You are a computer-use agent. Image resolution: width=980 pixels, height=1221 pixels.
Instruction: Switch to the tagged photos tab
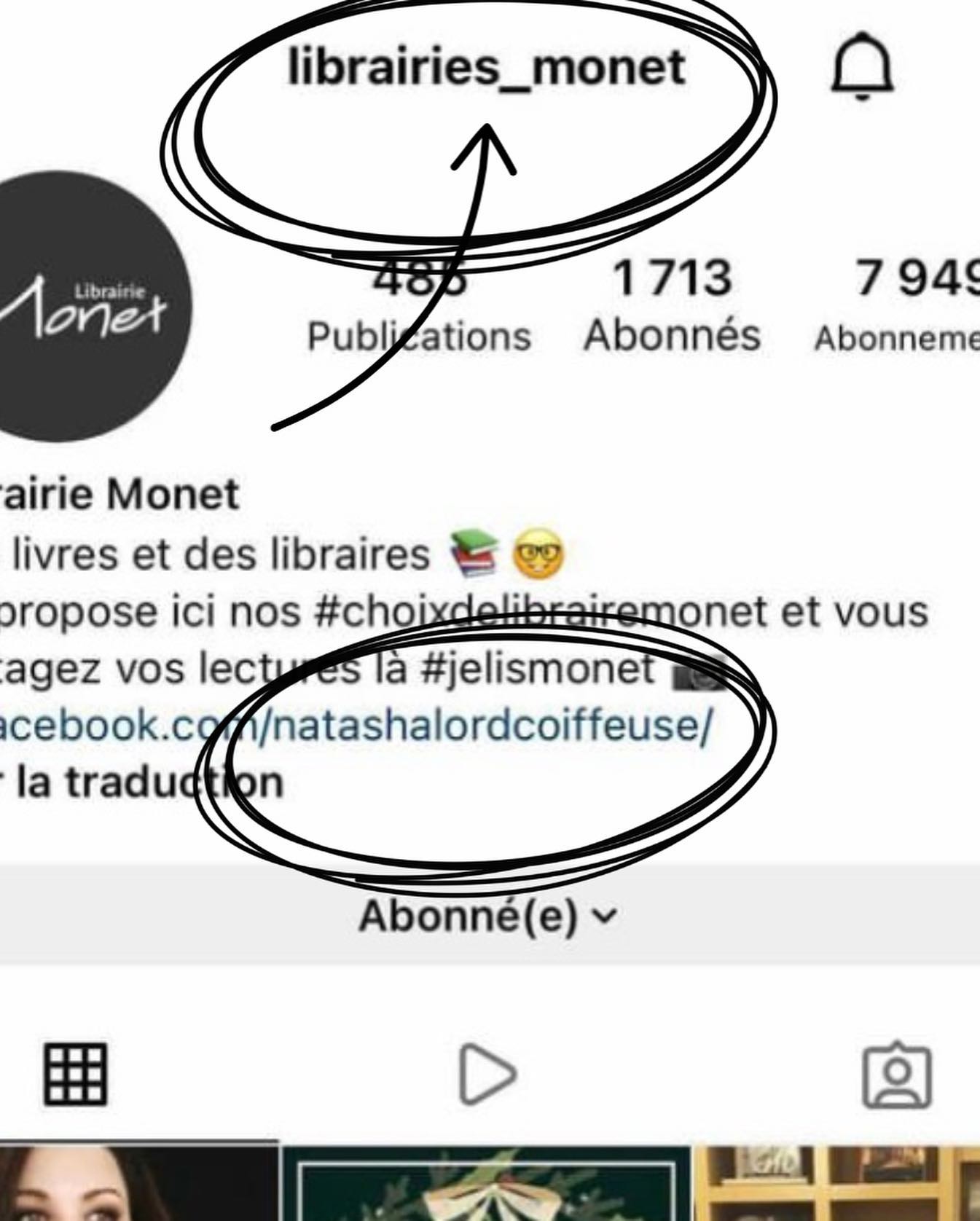[897, 1075]
